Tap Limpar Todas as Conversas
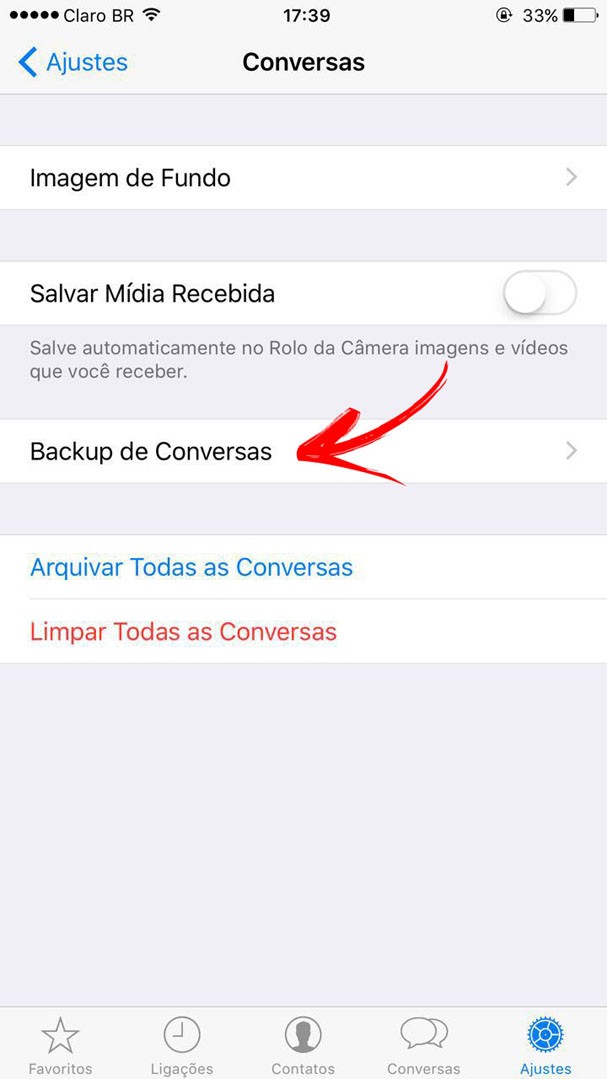The image size is (607, 1079). click(184, 632)
